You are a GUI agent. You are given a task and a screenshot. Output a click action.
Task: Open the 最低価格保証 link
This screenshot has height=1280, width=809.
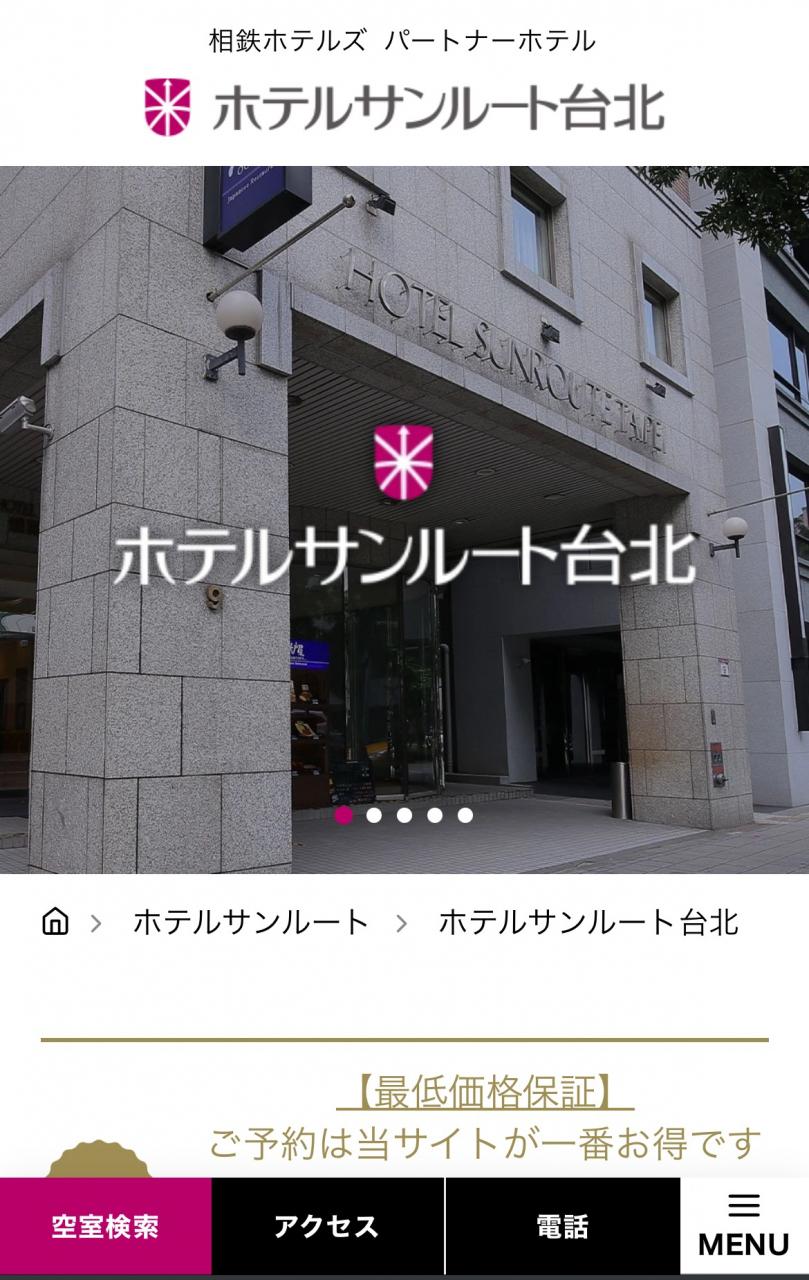[x=485, y=1093]
